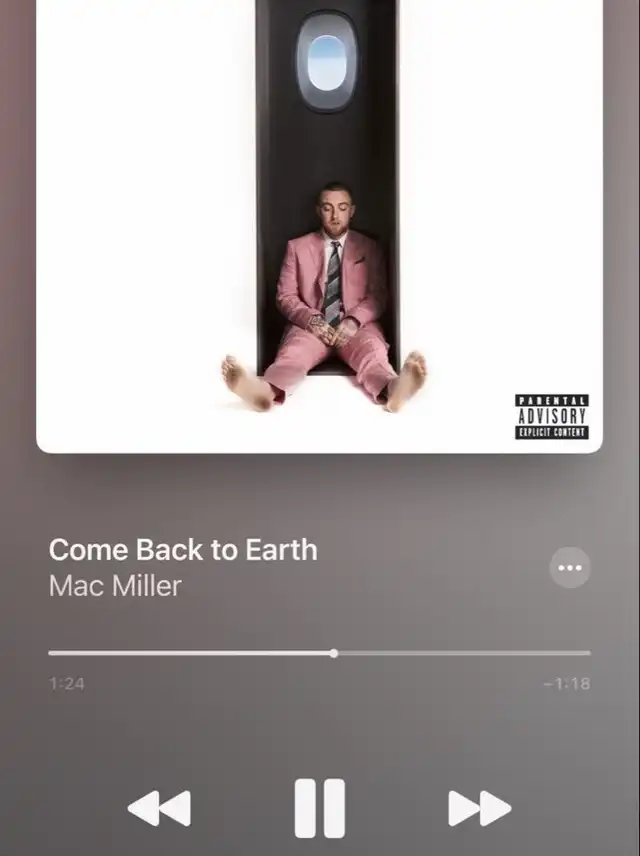Open the more options ellipsis button
The height and width of the screenshot is (856, 640).
tap(570, 568)
